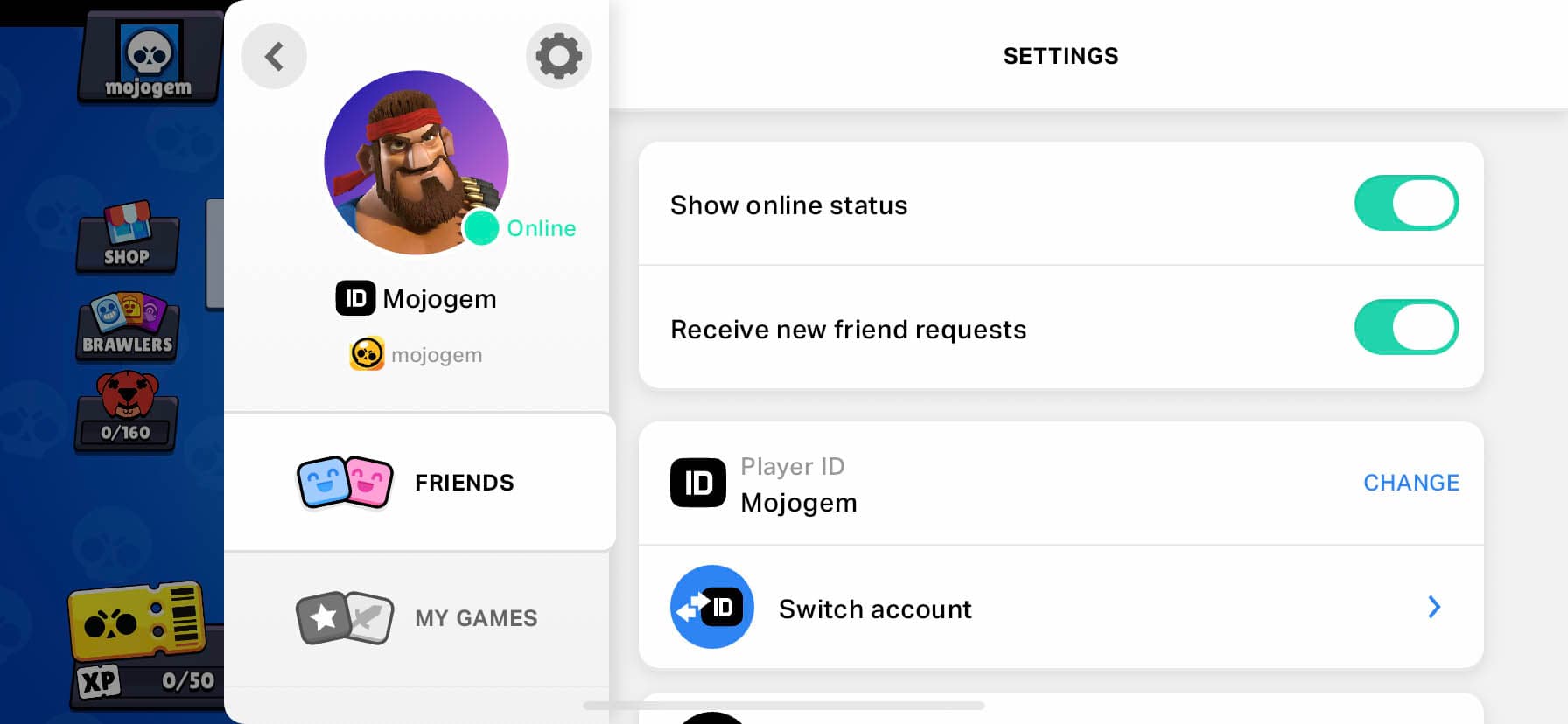Go back using the arrow button
Viewport: 1568px width, 724px height.
click(x=274, y=57)
